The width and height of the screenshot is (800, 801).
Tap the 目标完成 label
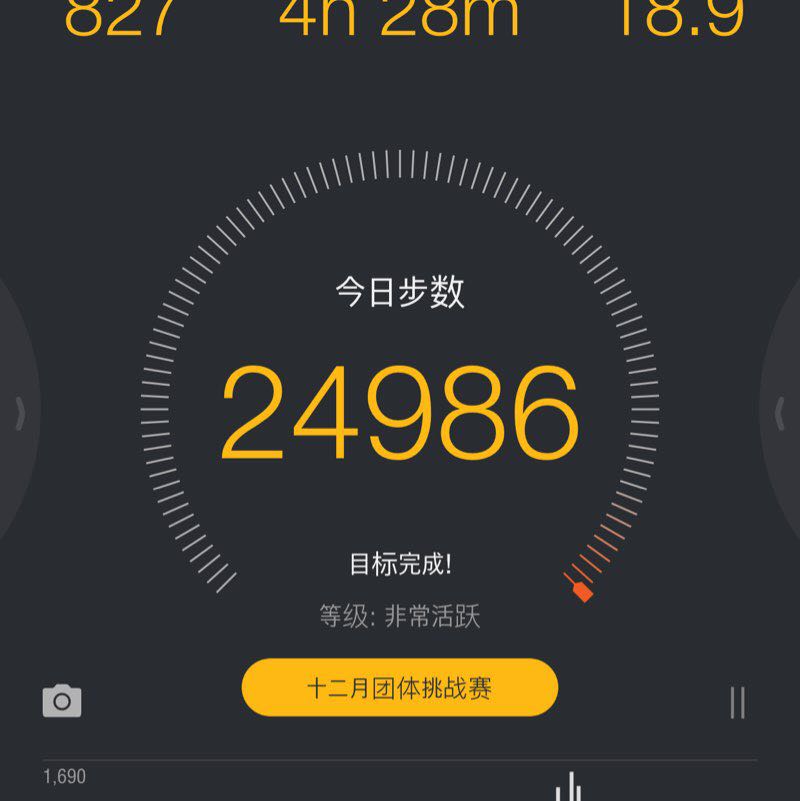click(x=400, y=563)
